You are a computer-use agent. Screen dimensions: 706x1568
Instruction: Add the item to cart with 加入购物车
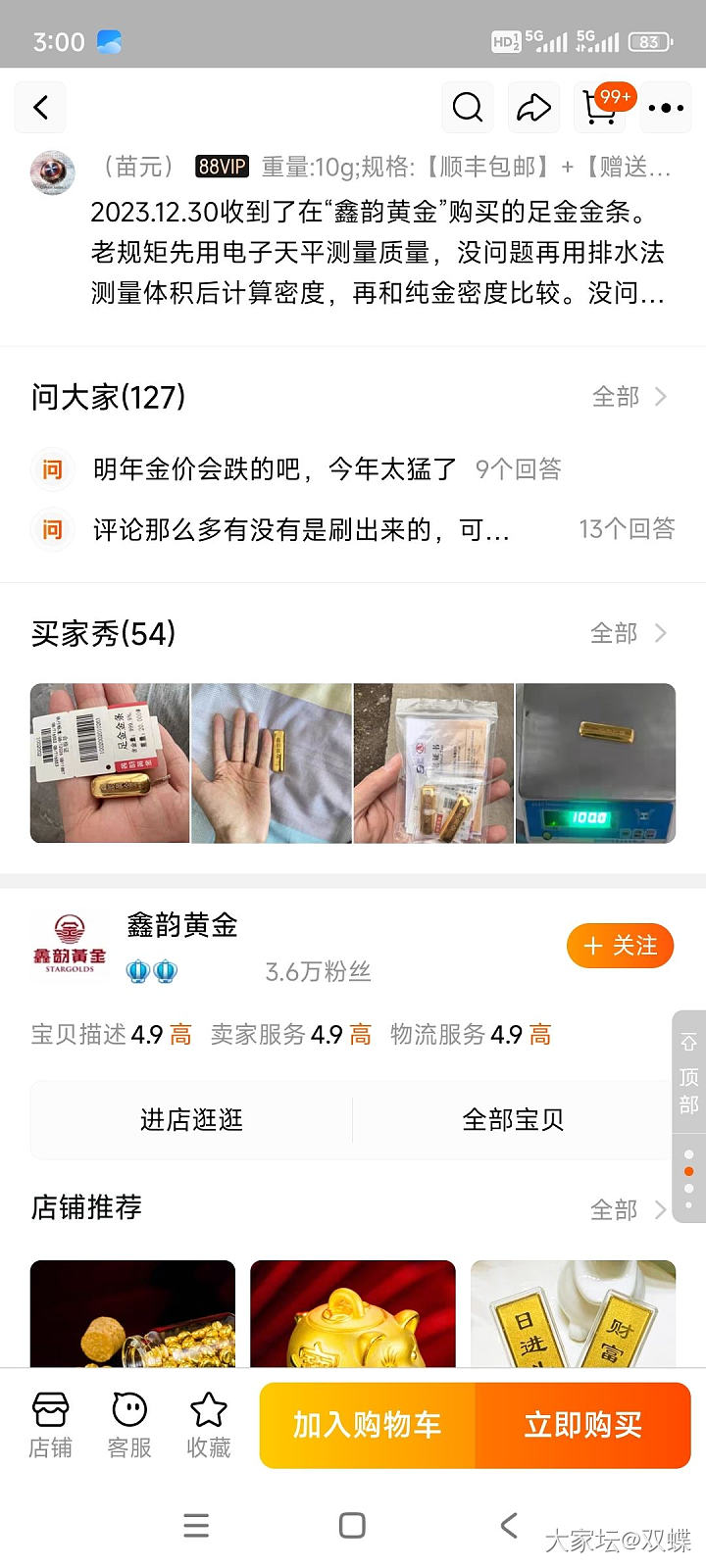368,1425
